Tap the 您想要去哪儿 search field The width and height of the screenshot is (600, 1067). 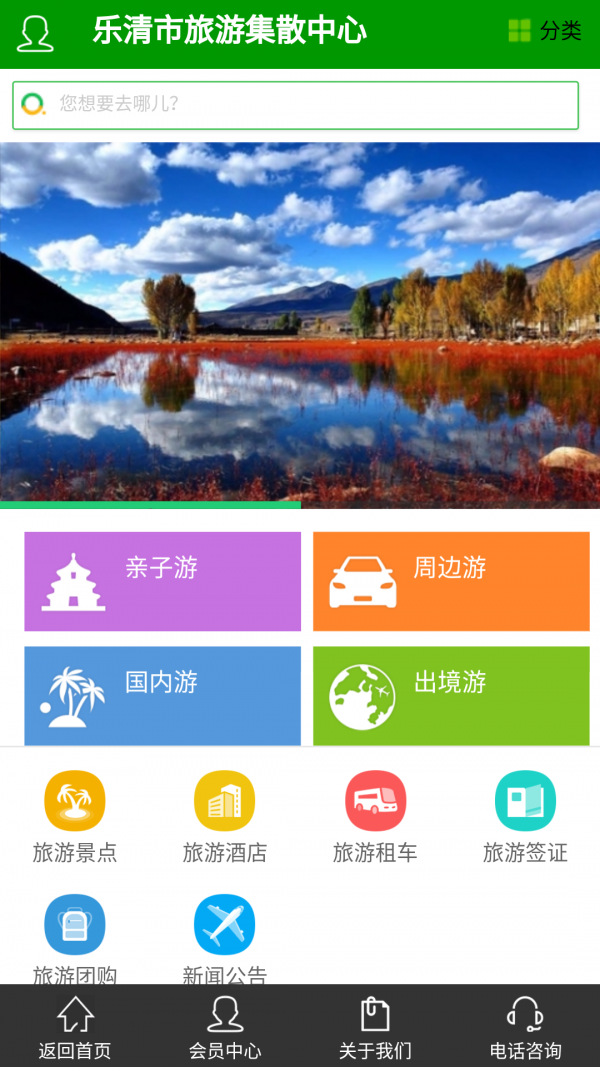295,105
